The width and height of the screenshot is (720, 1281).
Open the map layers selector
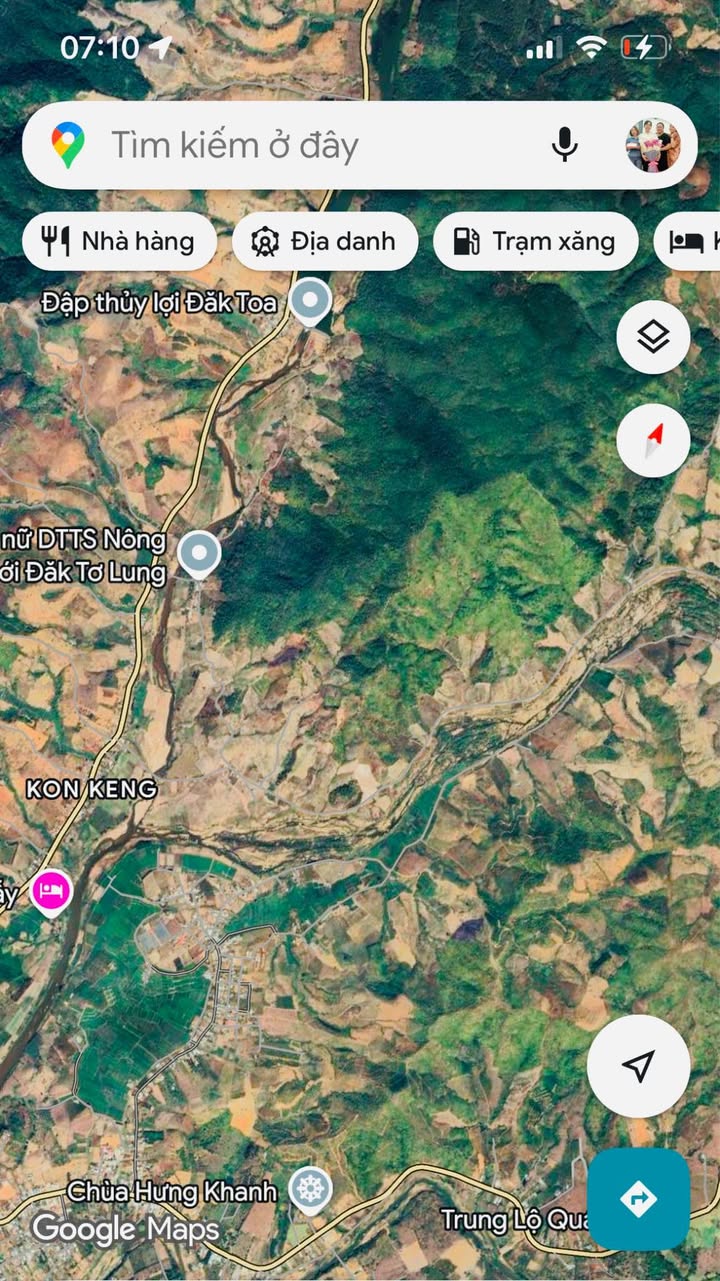pos(653,337)
